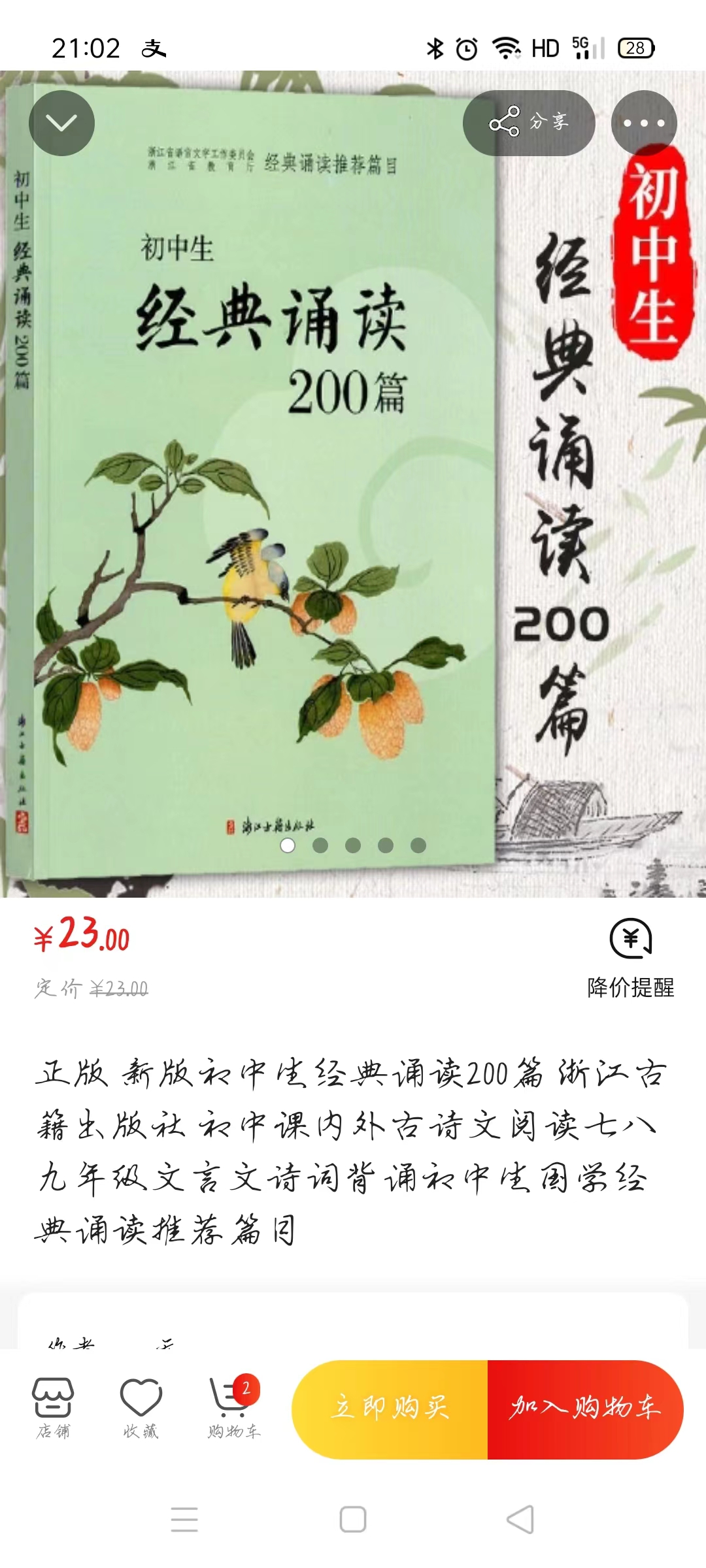Open the three-dot overflow menu
Screen dimensions: 706x1568
643,123
